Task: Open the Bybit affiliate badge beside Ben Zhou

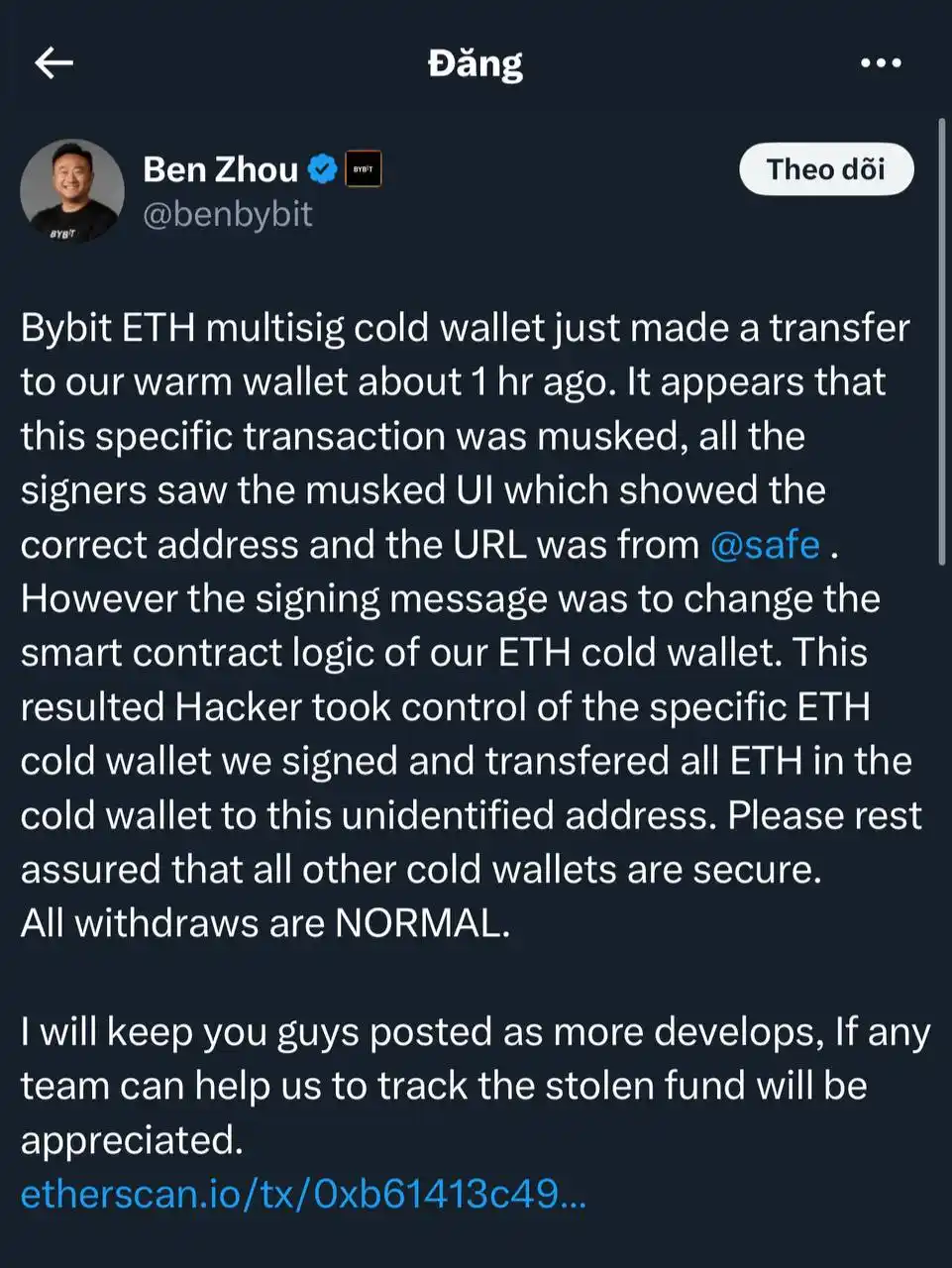Action: click(364, 170)
